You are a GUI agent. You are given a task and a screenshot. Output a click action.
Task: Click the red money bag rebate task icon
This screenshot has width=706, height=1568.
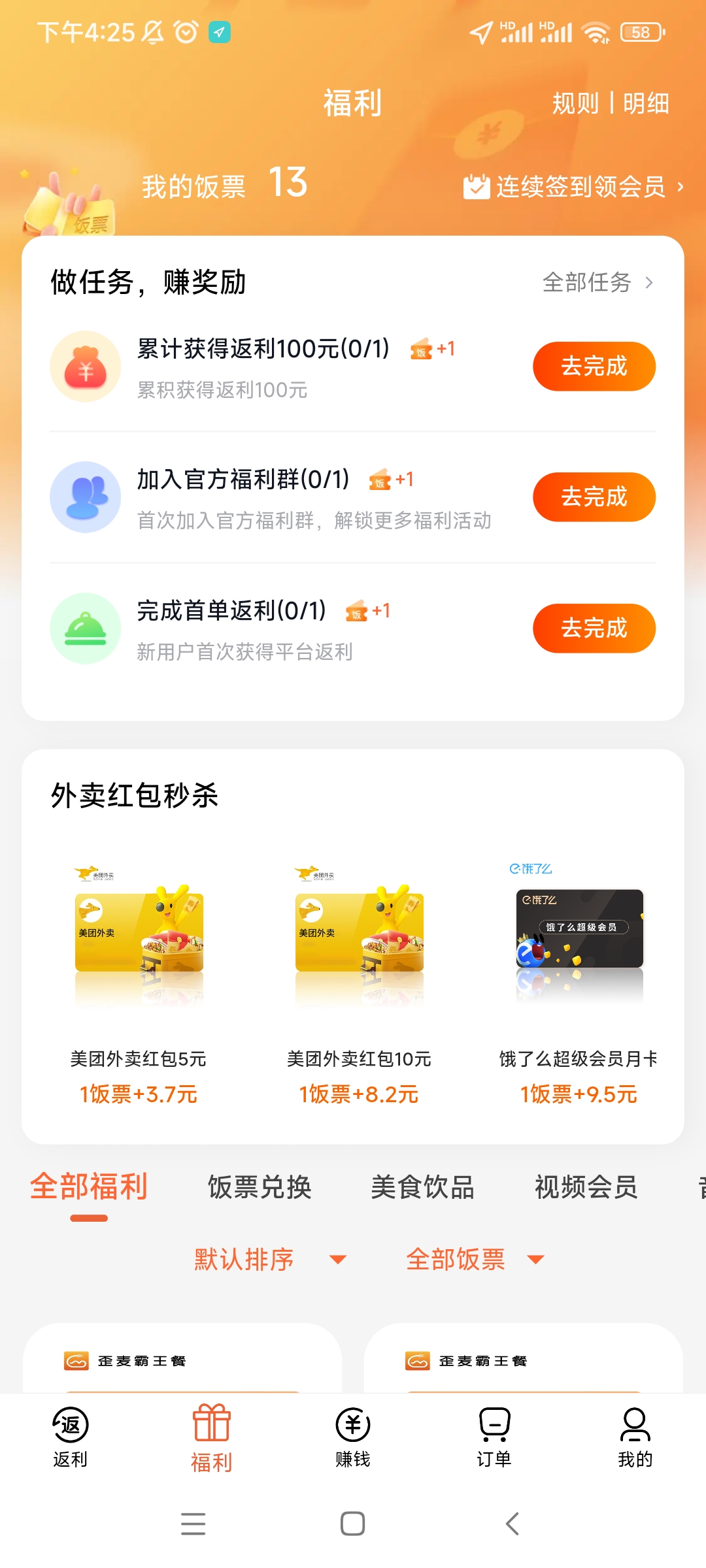(x=86, y=367)
